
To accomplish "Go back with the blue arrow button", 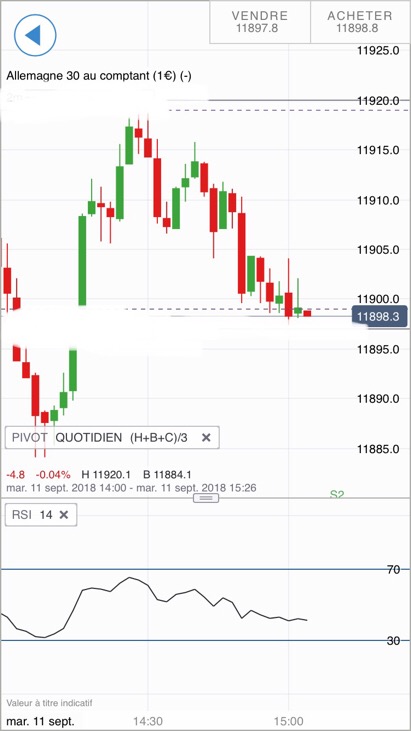I will (x=35, y=35).
